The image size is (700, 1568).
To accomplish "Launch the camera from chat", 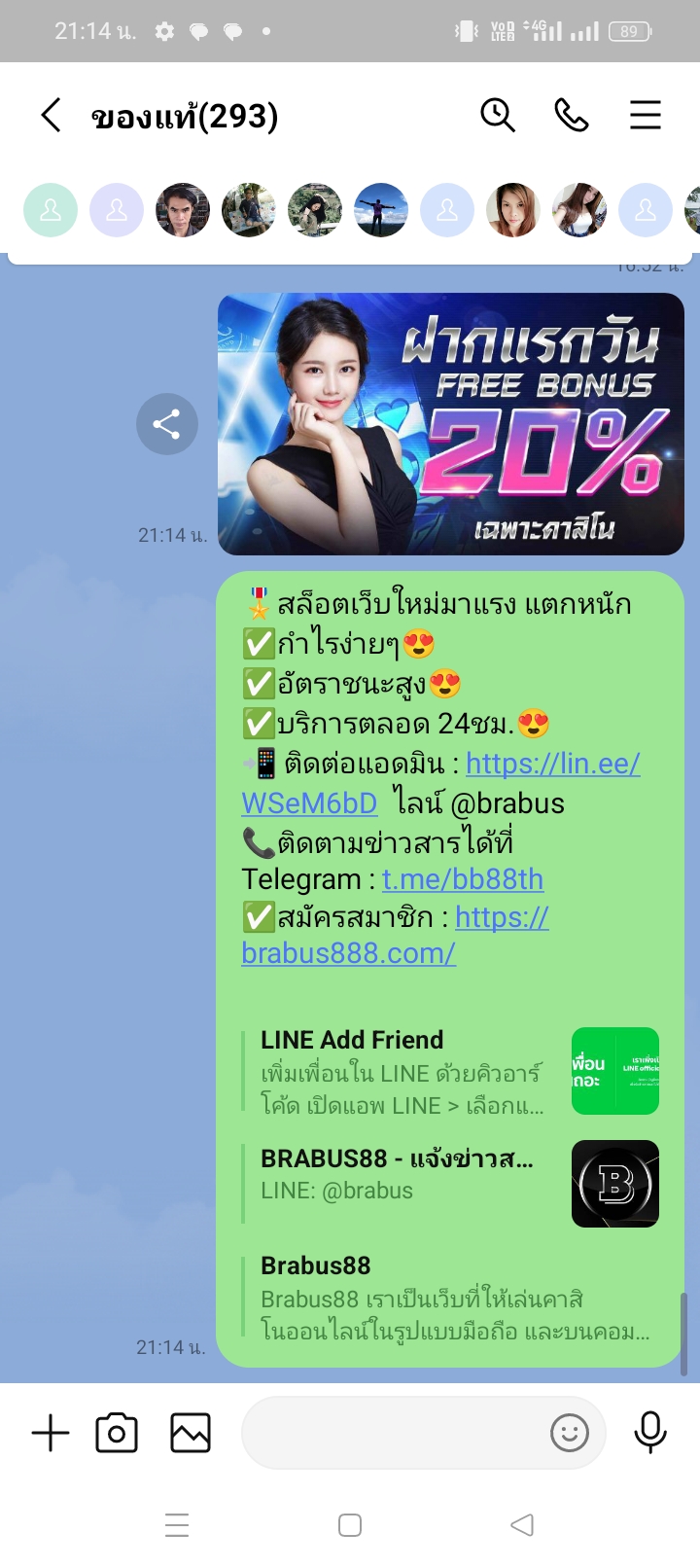I will pyautogui.click(x=117, y=1433).
